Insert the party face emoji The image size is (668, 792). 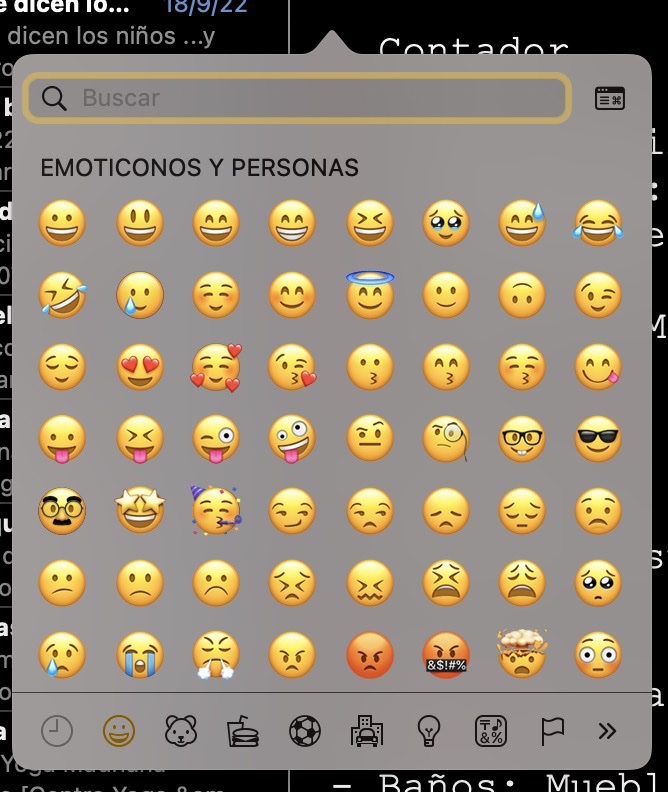215,510
